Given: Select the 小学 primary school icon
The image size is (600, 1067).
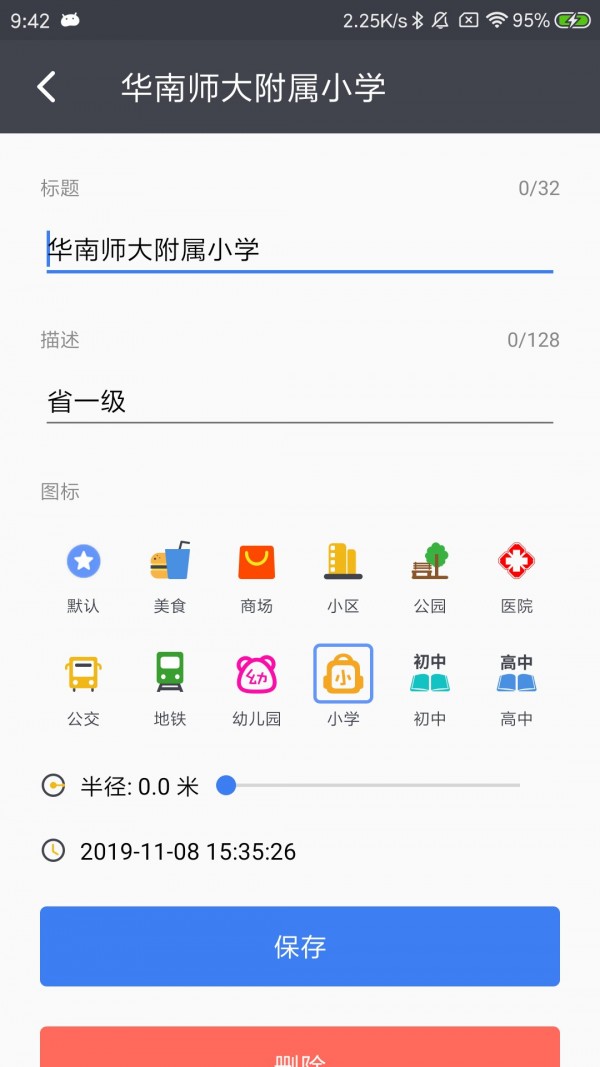Looking at the screenshot, I should coord(343,674).
